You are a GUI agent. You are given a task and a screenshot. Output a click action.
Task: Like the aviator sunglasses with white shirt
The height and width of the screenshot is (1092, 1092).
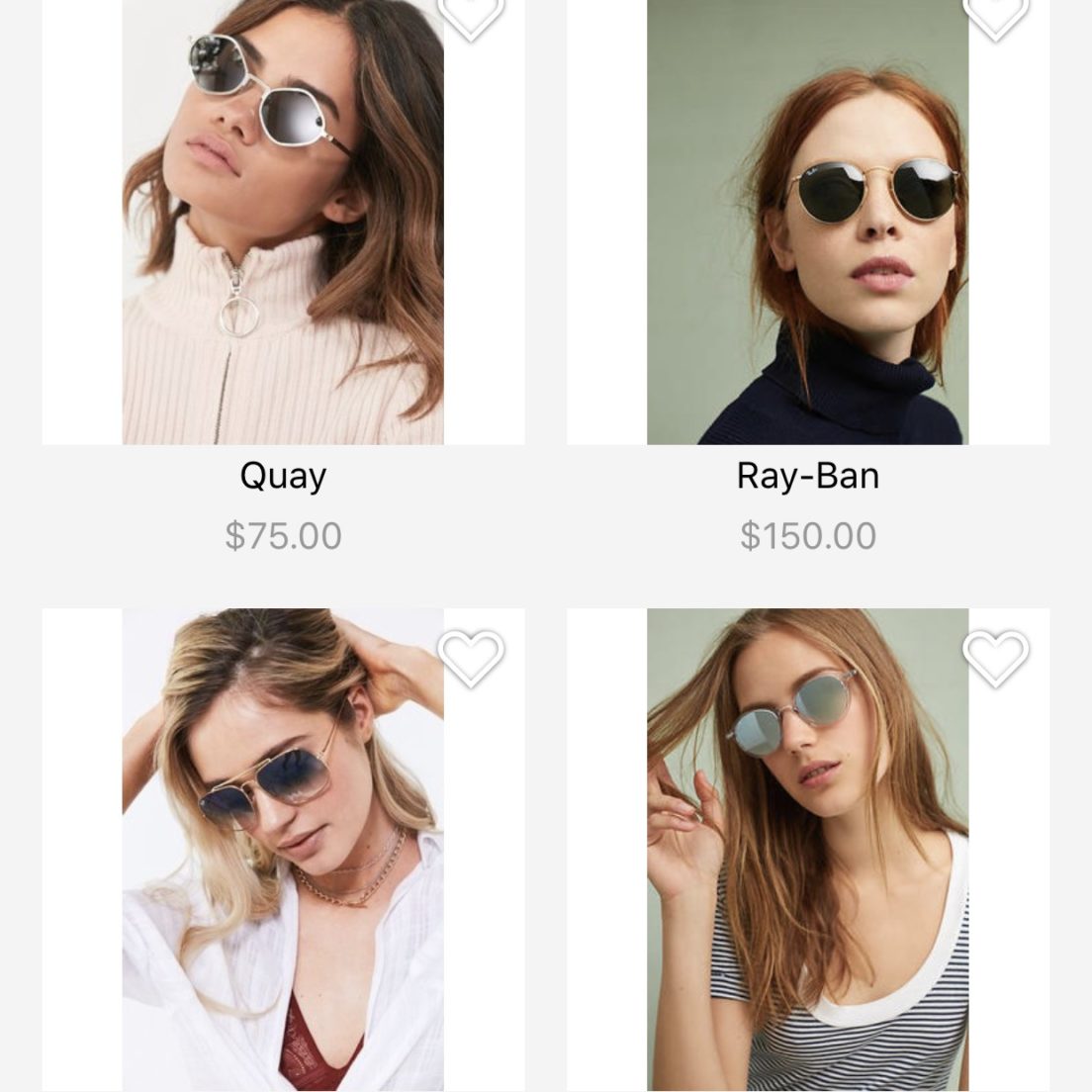pos(471,657)
